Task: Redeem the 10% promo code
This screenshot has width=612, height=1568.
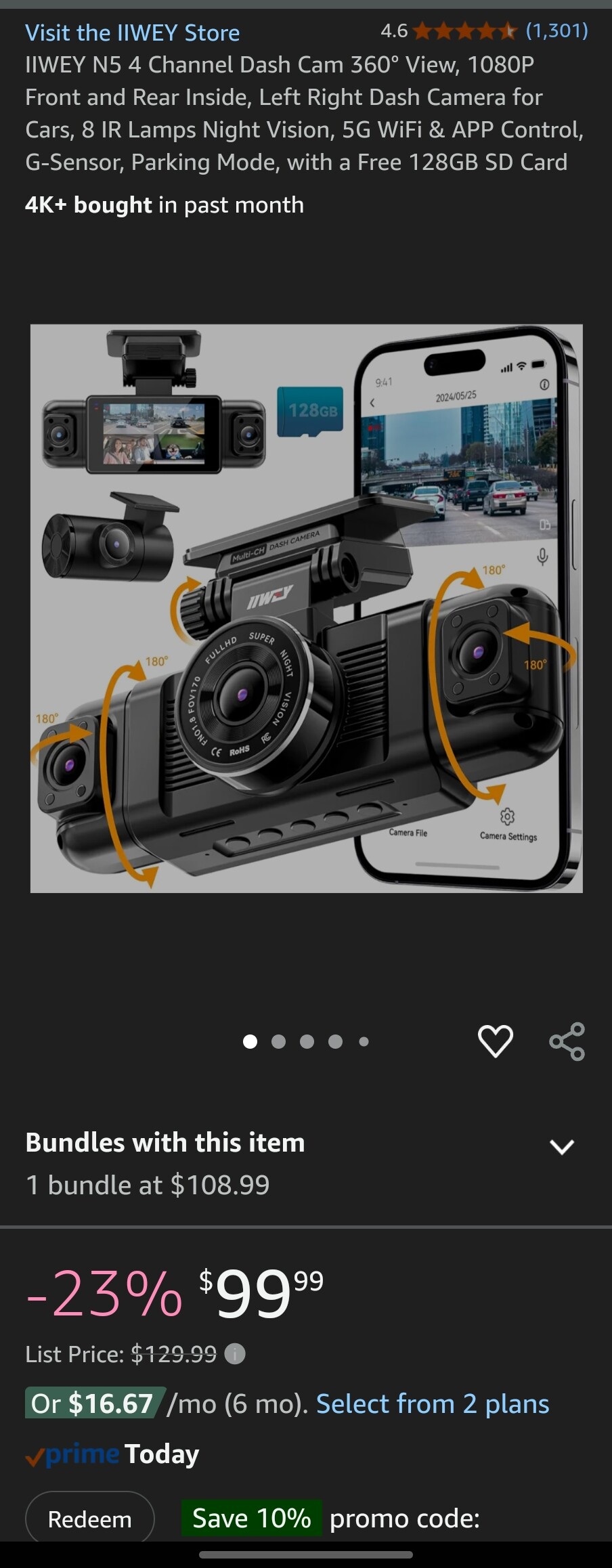Action: (89, 1519)
